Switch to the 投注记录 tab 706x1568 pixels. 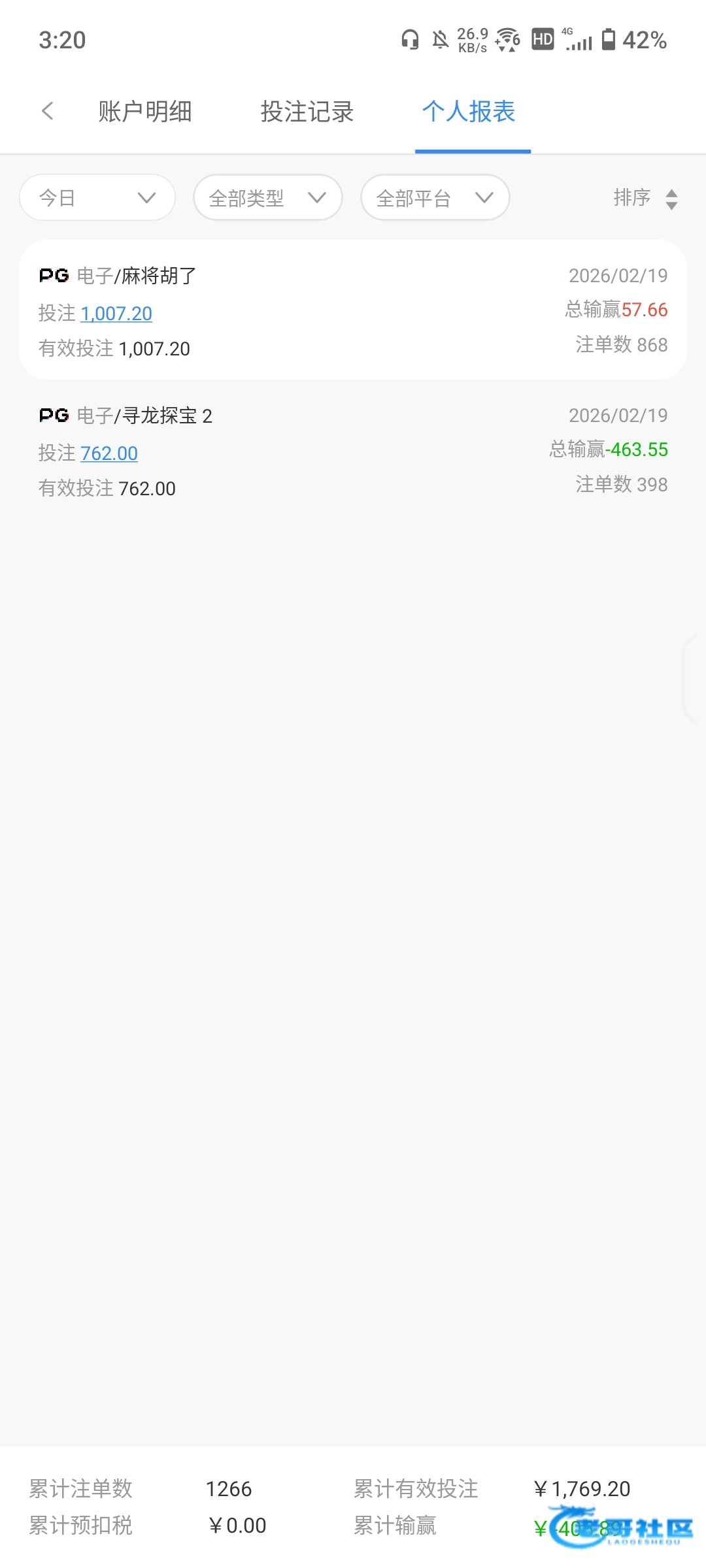[x=307, y=112]
